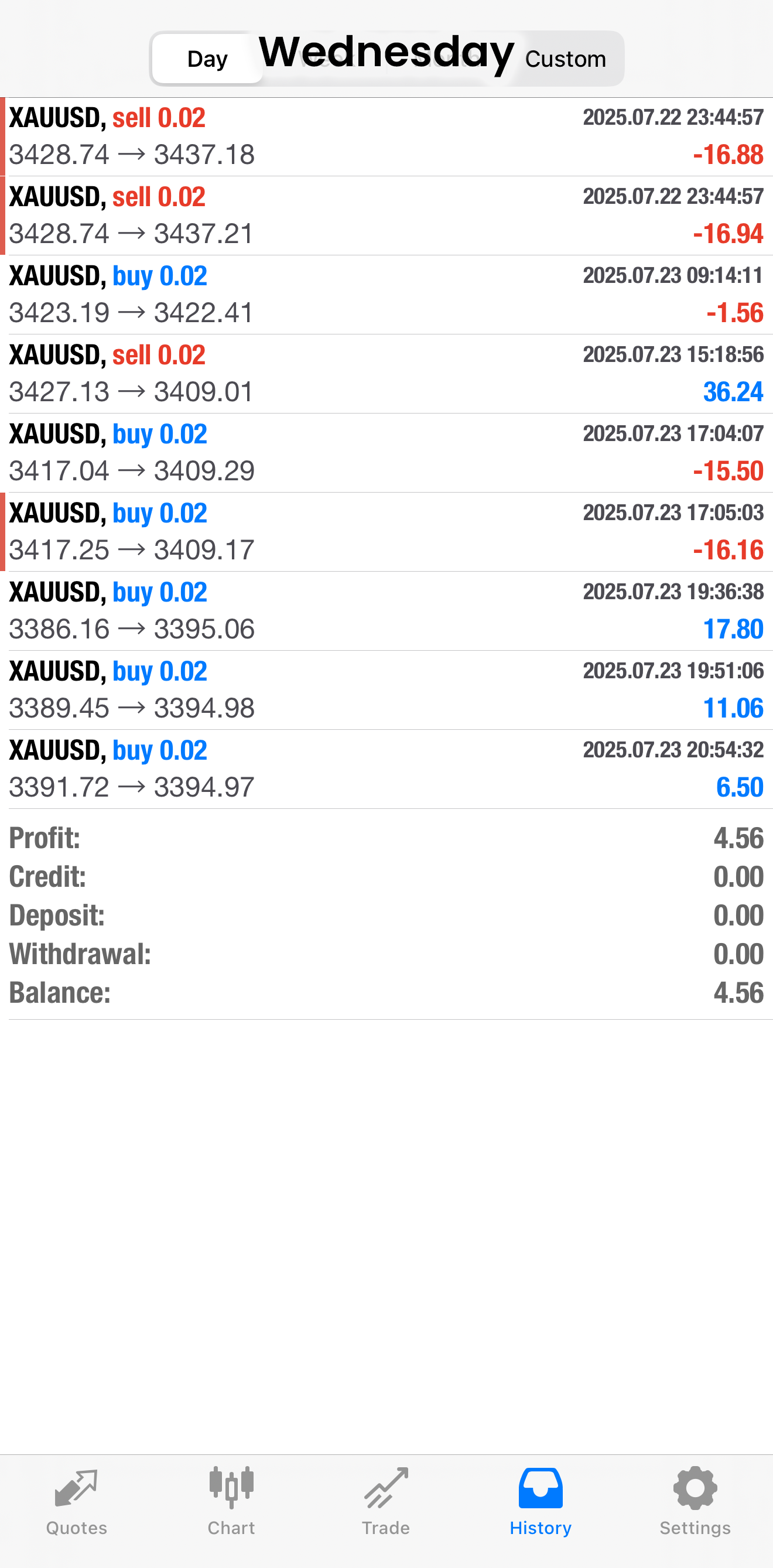Open the buy trade with -15.50 loss

coord(386,453)
